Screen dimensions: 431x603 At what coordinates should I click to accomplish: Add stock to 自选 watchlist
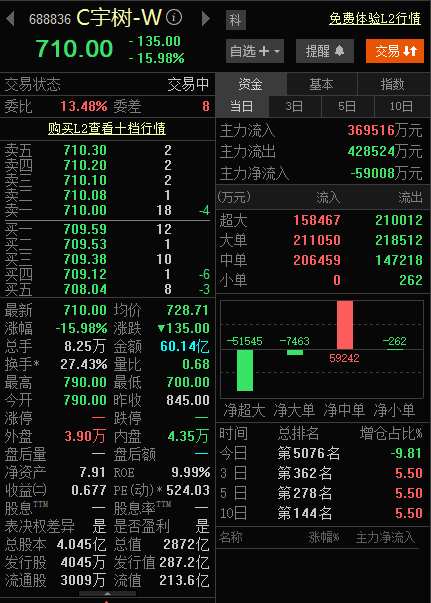pyautogui.click(x=255, y=51)
